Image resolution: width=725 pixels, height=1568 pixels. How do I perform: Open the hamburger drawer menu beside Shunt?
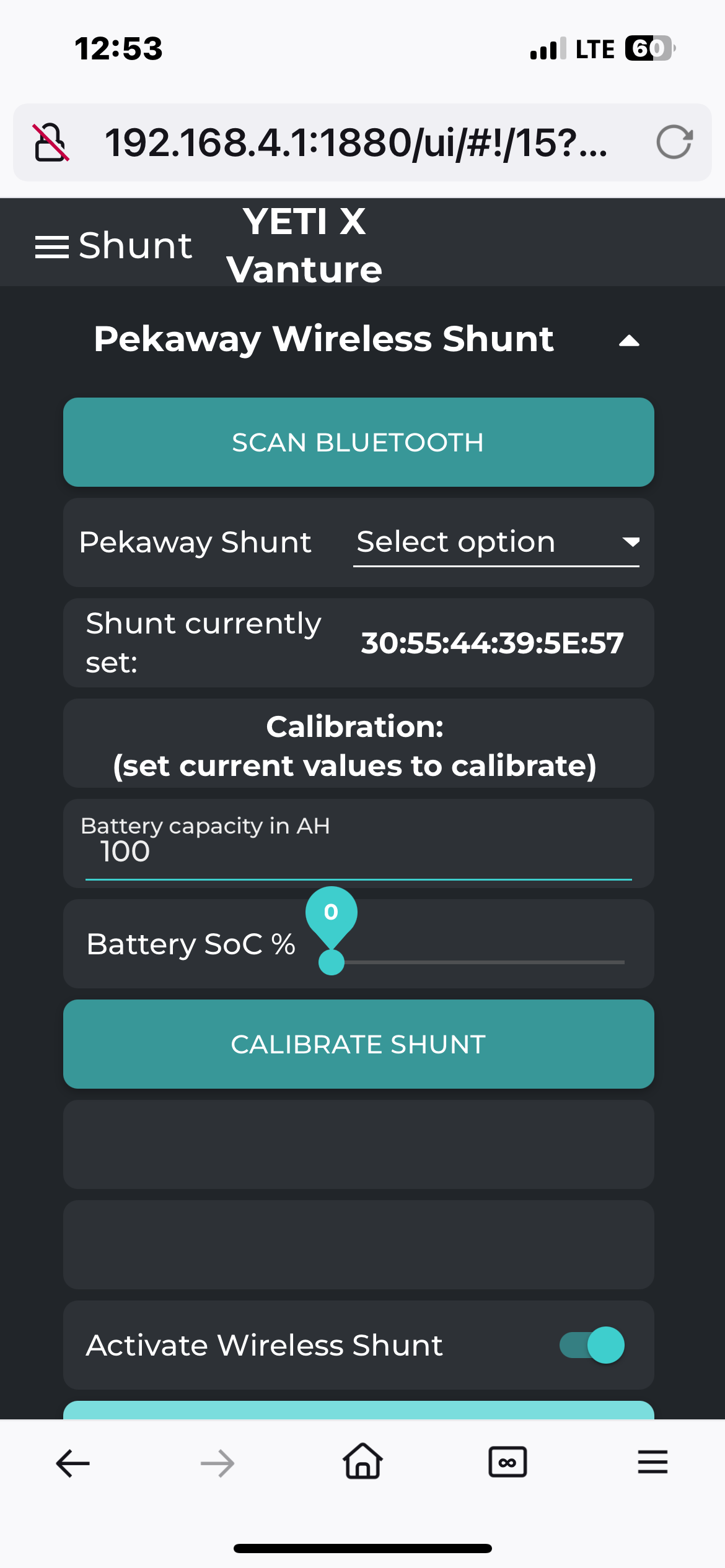pos(52,247)
